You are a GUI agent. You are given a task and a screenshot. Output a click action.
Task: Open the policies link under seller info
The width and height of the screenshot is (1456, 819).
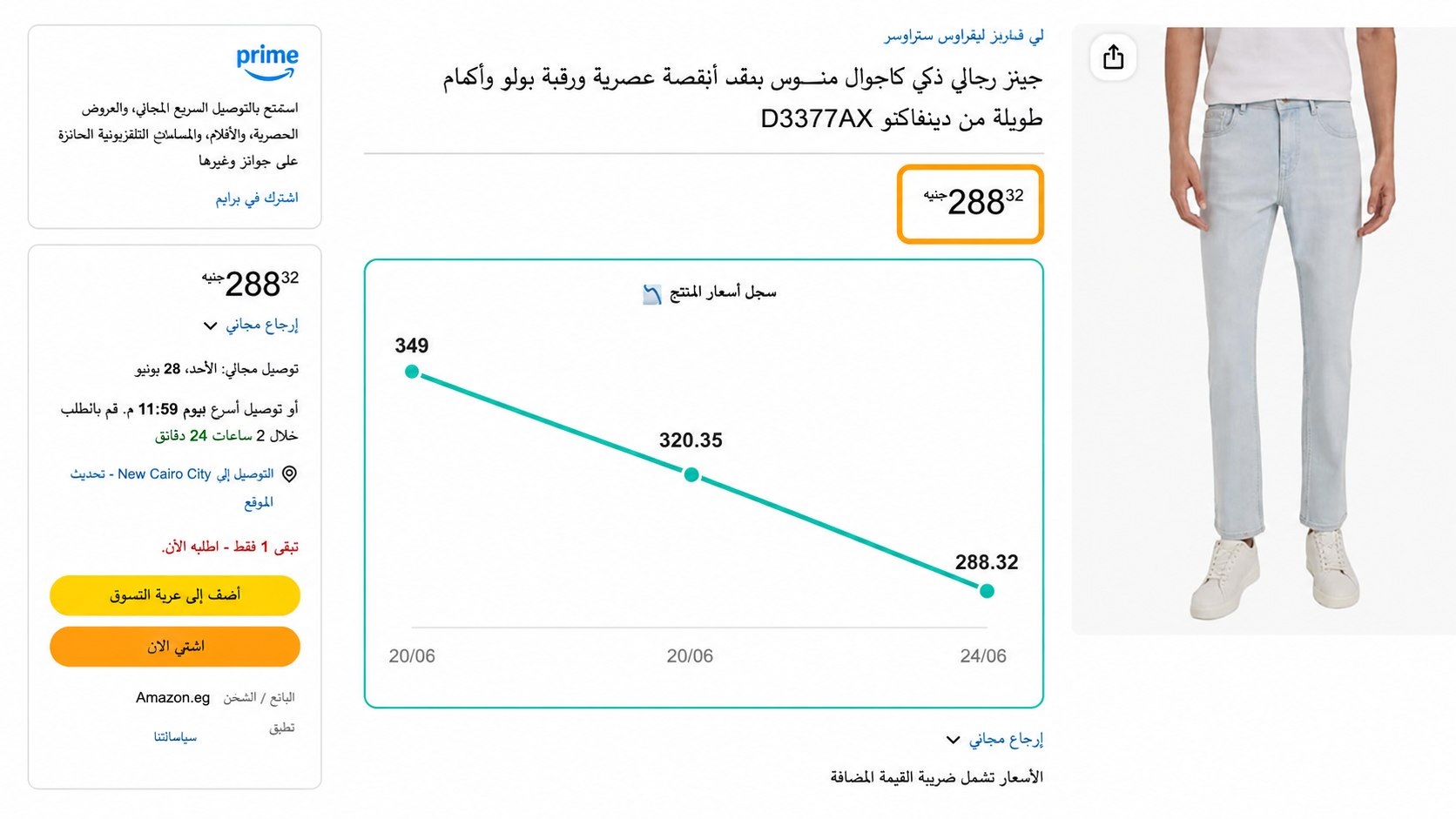point(176,737)
